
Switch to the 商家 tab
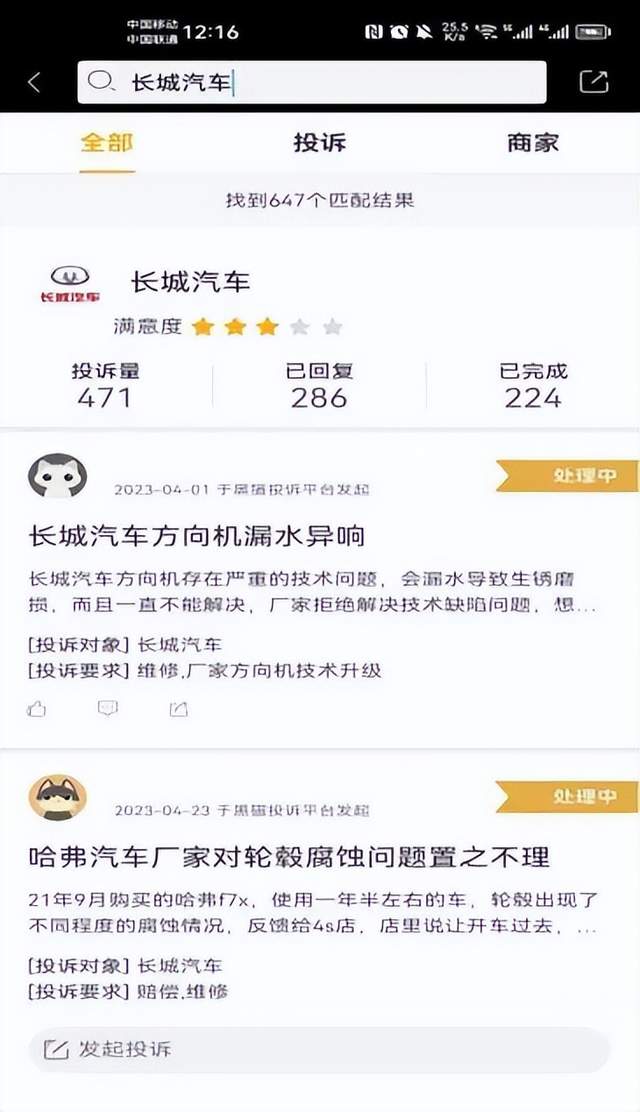(x=532, y=143)
